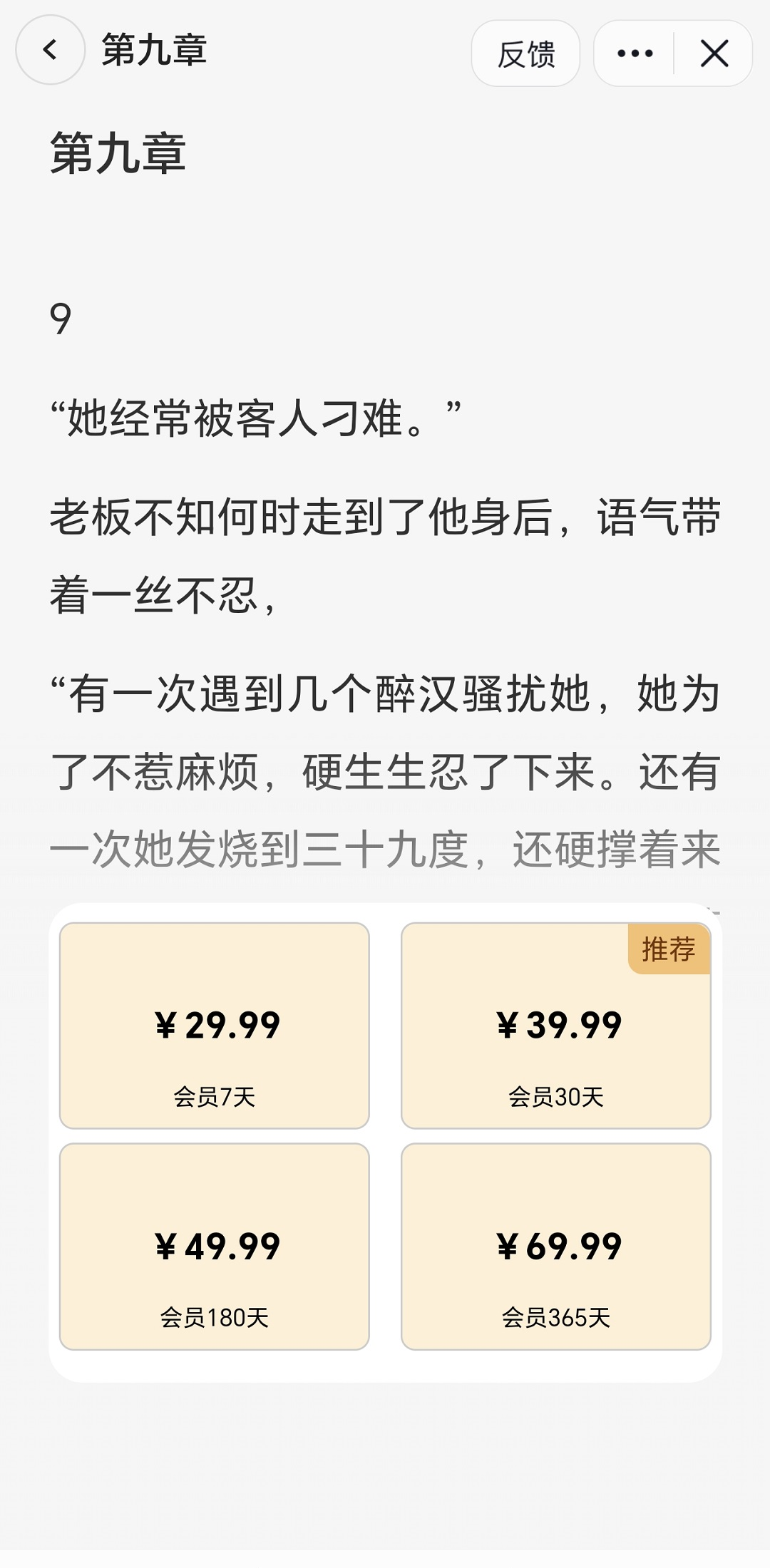
Task: Close the mini program with X
Action: click(x=714, y=53)
